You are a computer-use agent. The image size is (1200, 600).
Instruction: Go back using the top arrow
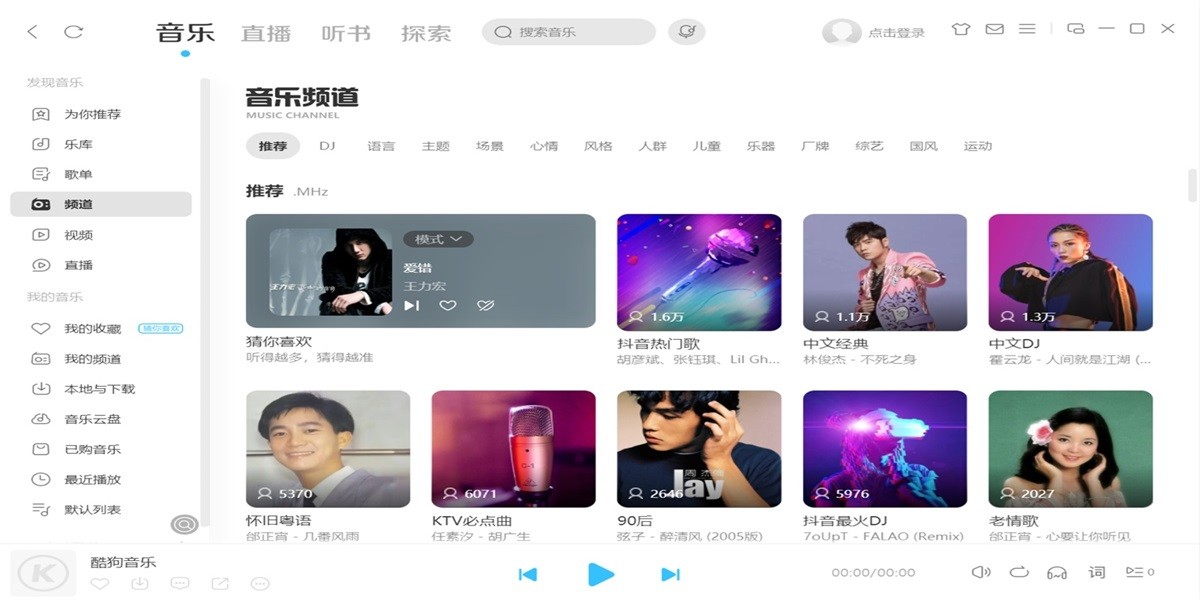coord(33,32)
